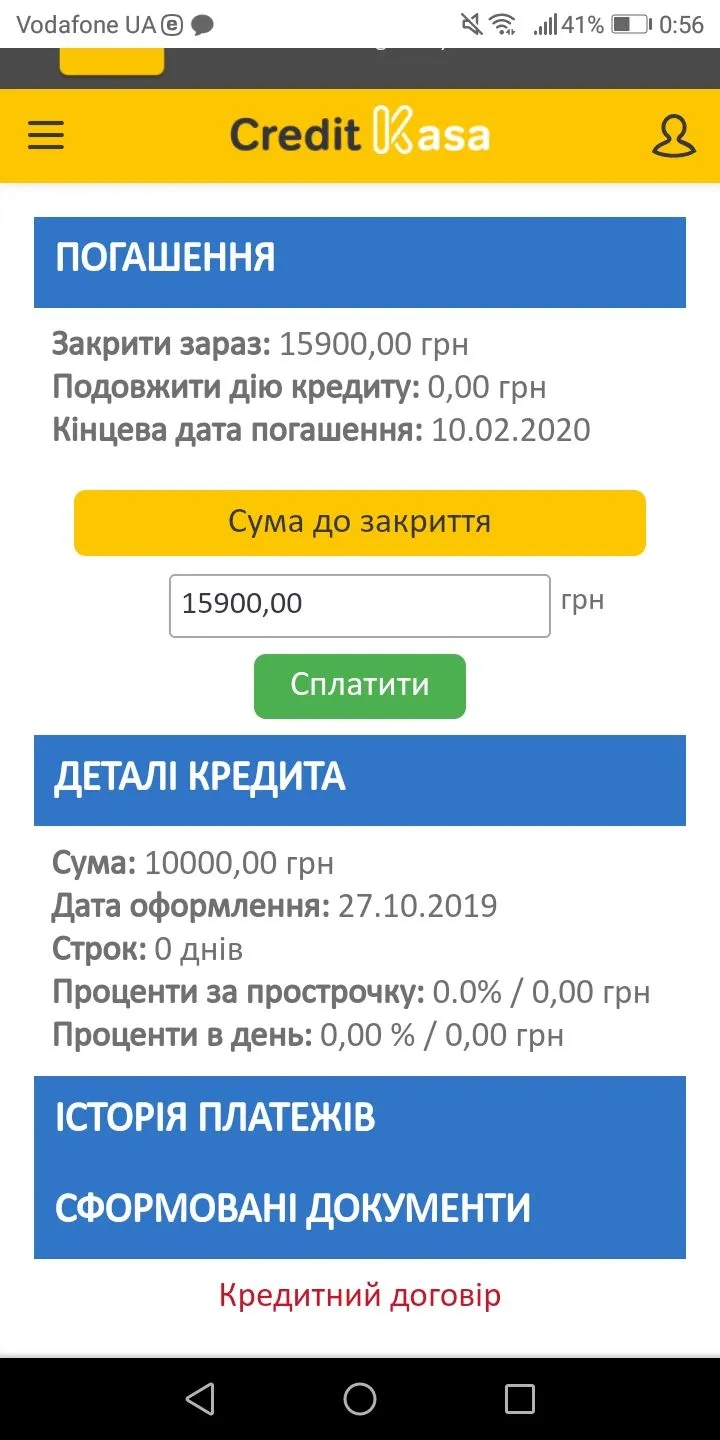Tap the Credit Kasa logo
Image resolution: width=720 pixels, height=1440 pixels.
[x=360, y=134]
